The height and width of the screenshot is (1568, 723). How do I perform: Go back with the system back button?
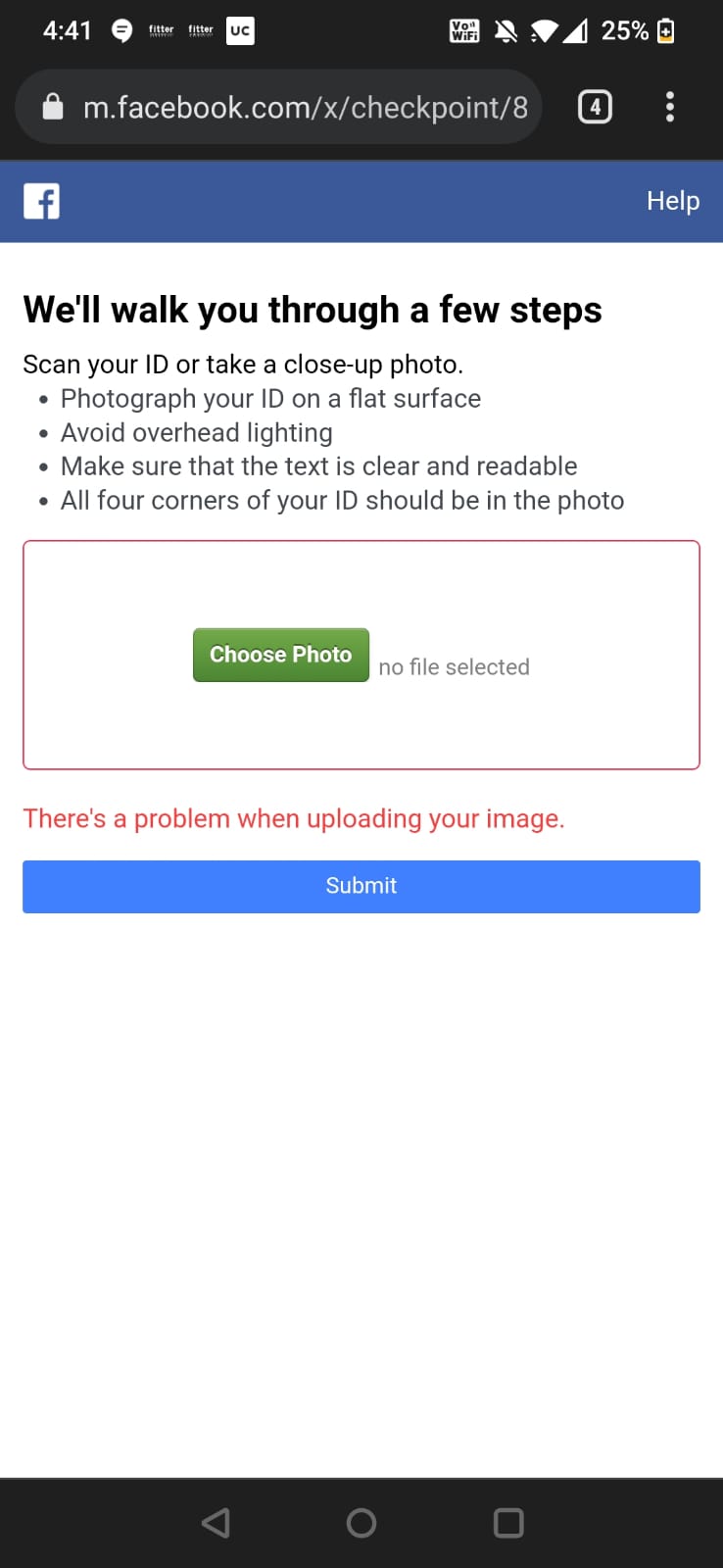[216, 1522]
